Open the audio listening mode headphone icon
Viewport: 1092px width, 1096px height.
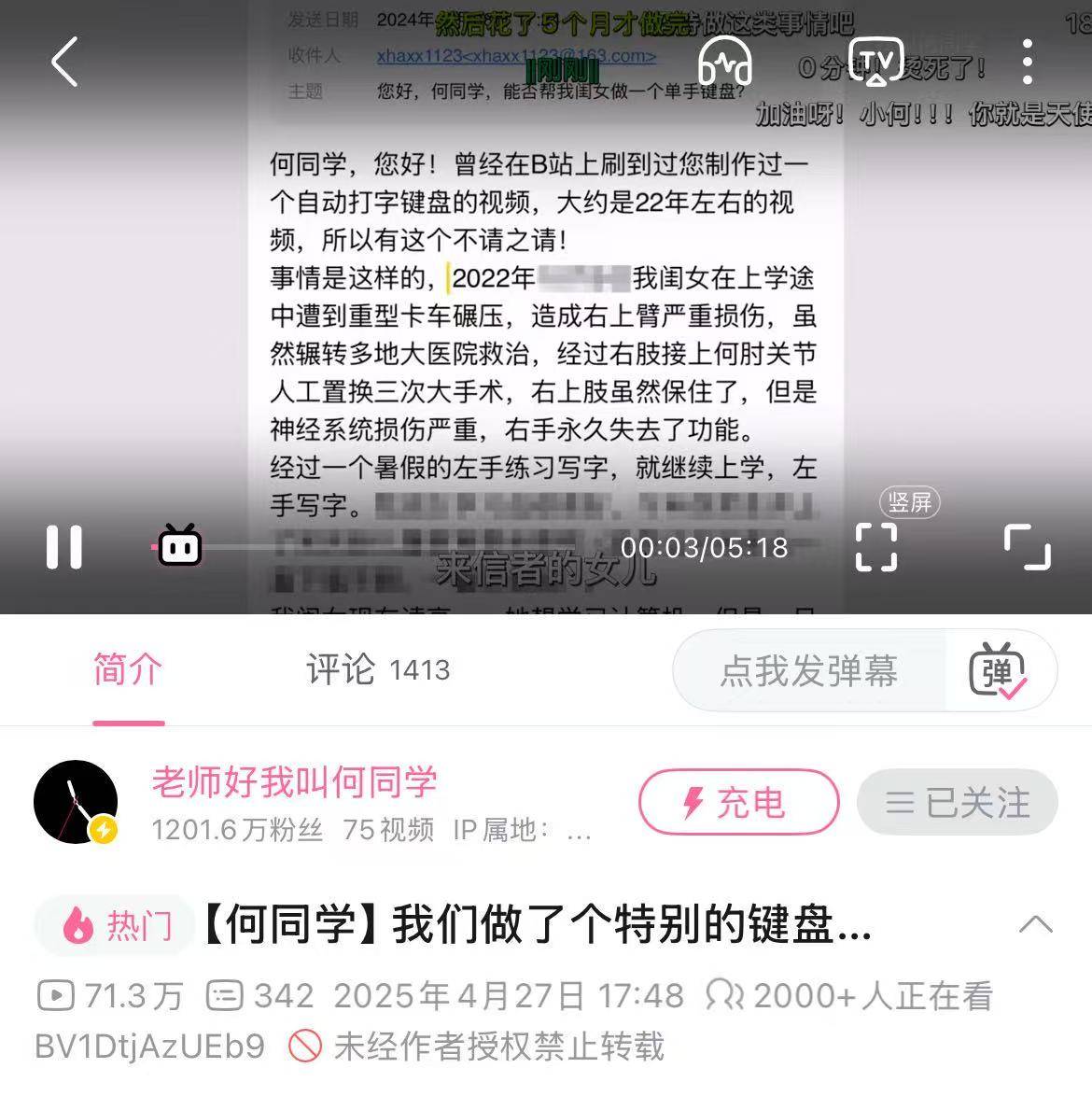[725, 63]
